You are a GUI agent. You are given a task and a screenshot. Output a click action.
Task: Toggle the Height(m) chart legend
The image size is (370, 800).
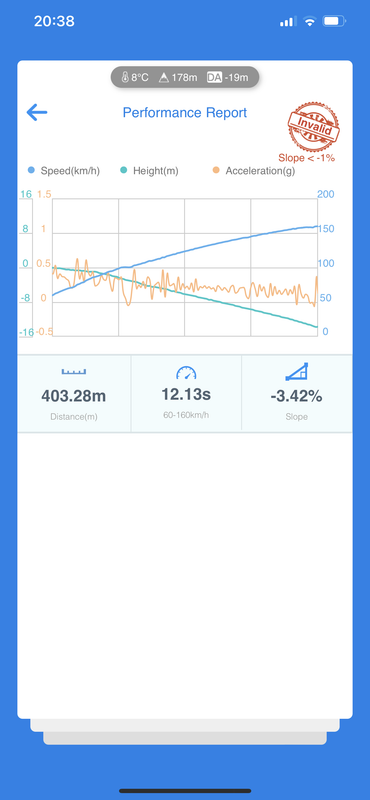pos(149,171)
